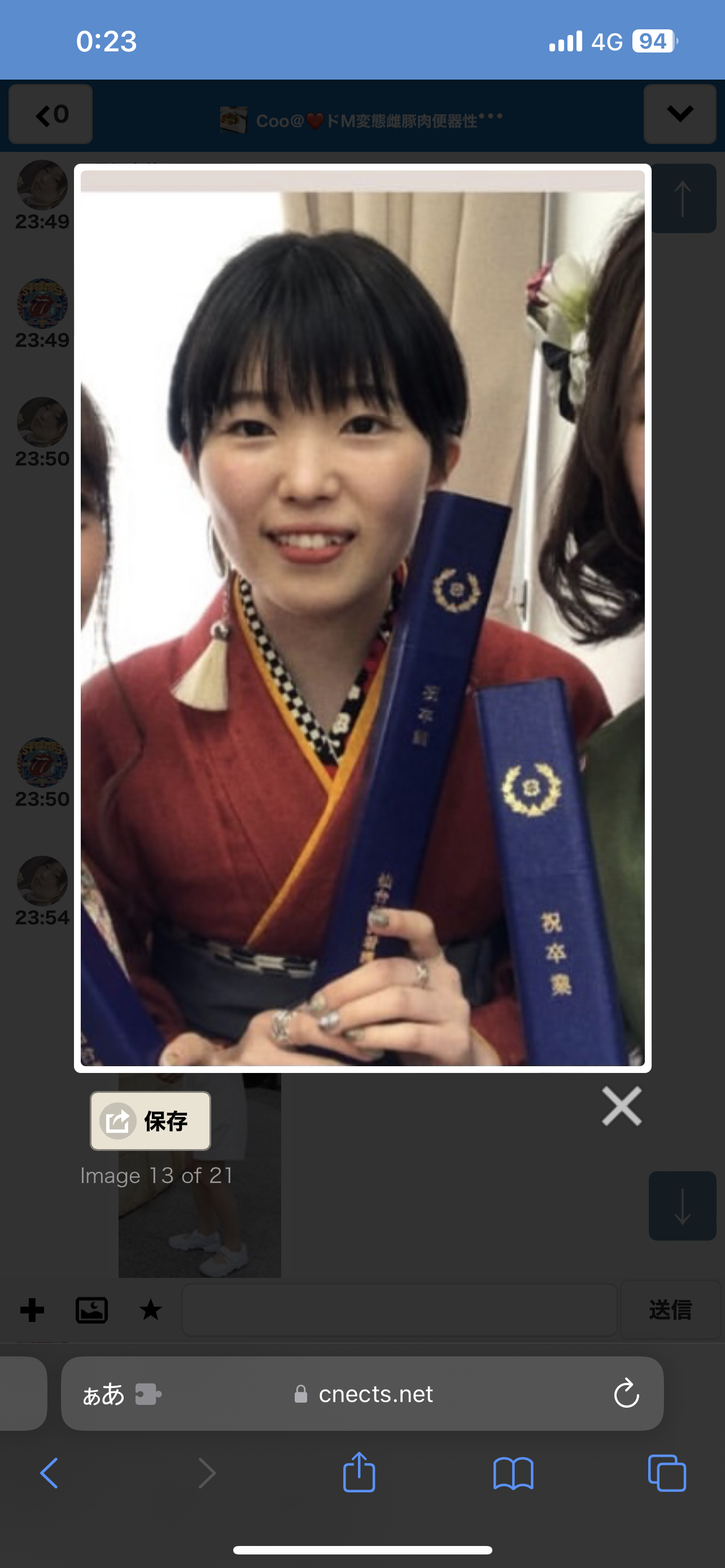Tap the empty message input field
This screenshot has width=725, height=1568.
(x=399, y=1310)
